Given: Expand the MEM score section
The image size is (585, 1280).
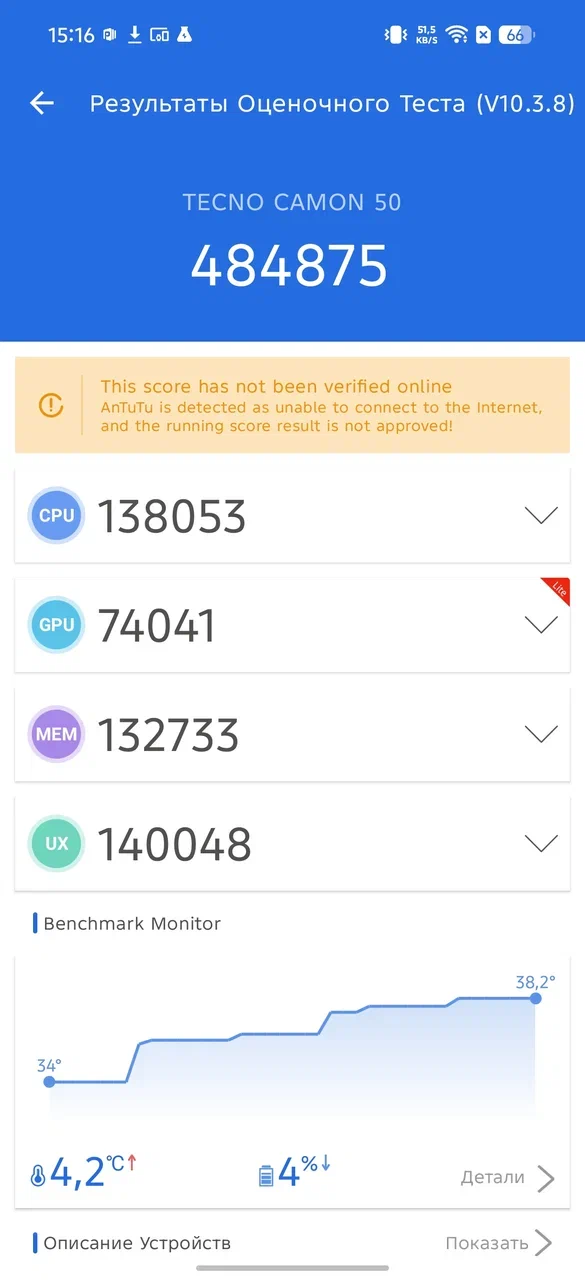Looking at the screenshot, I should point(541,735).
